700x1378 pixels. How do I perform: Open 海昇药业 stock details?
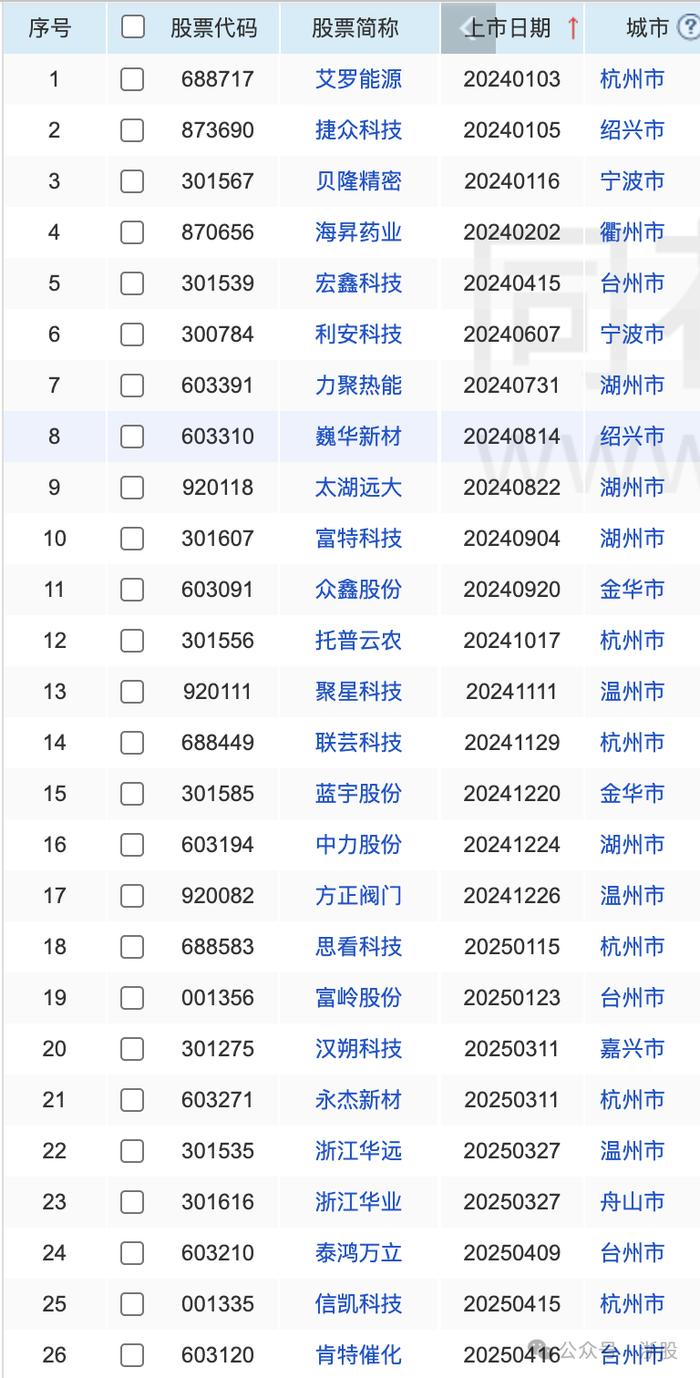click(x=358, y=232)
